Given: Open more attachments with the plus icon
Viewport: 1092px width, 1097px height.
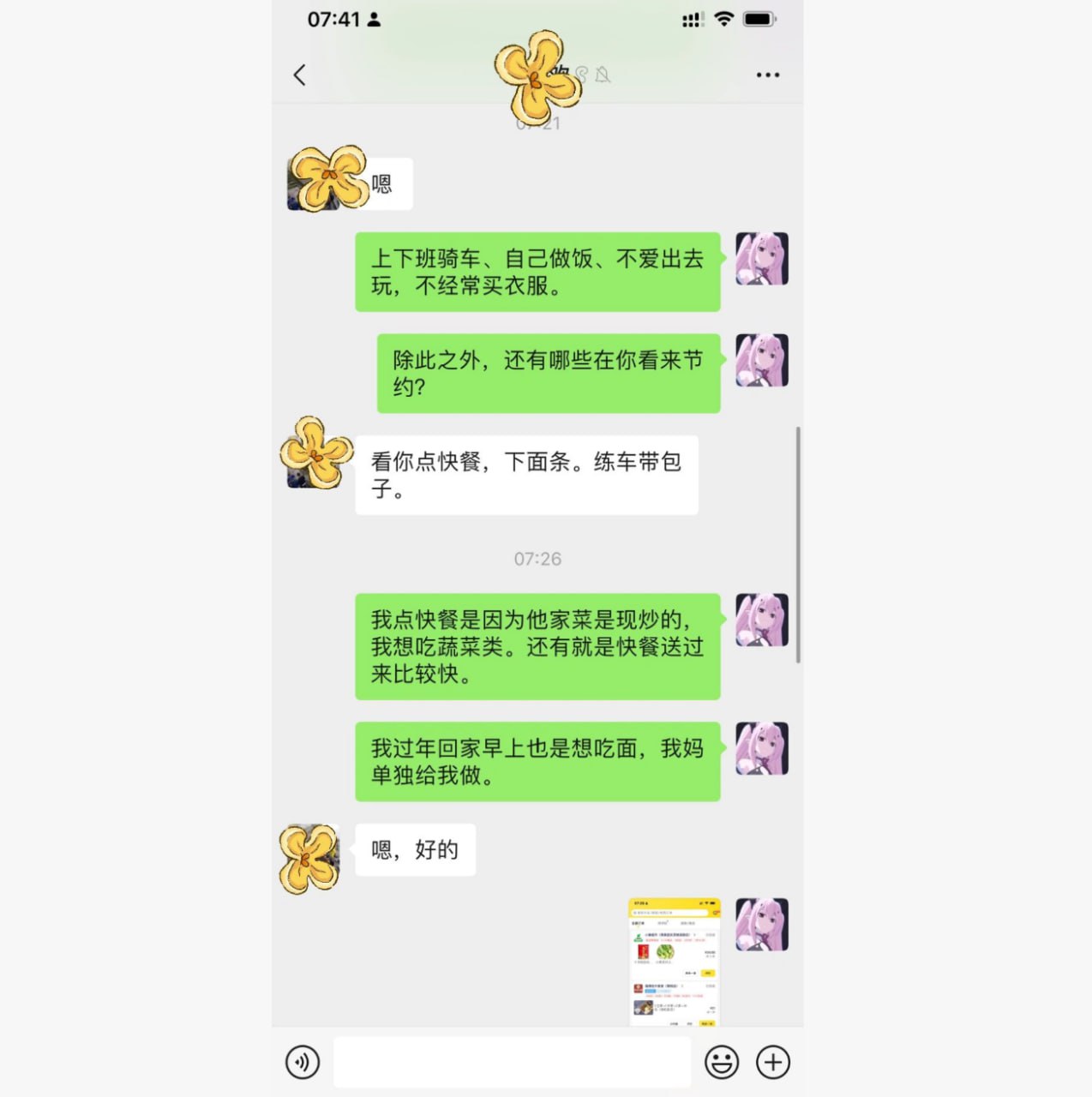Looking at the screenshot, I should pyautogui.click(x=771, y=1061).
